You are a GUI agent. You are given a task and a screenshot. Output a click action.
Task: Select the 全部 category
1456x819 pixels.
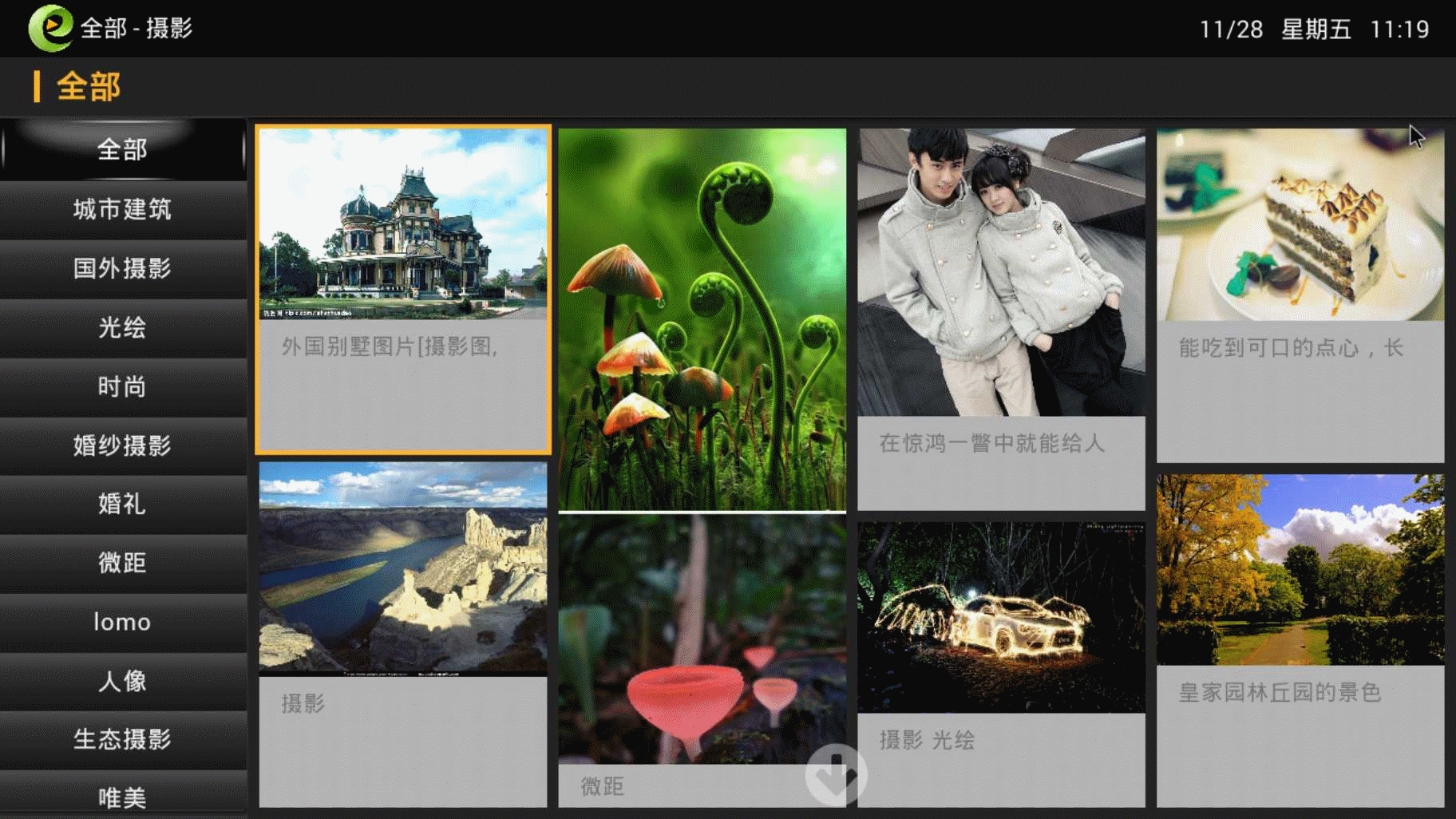(x=122, y=149)
